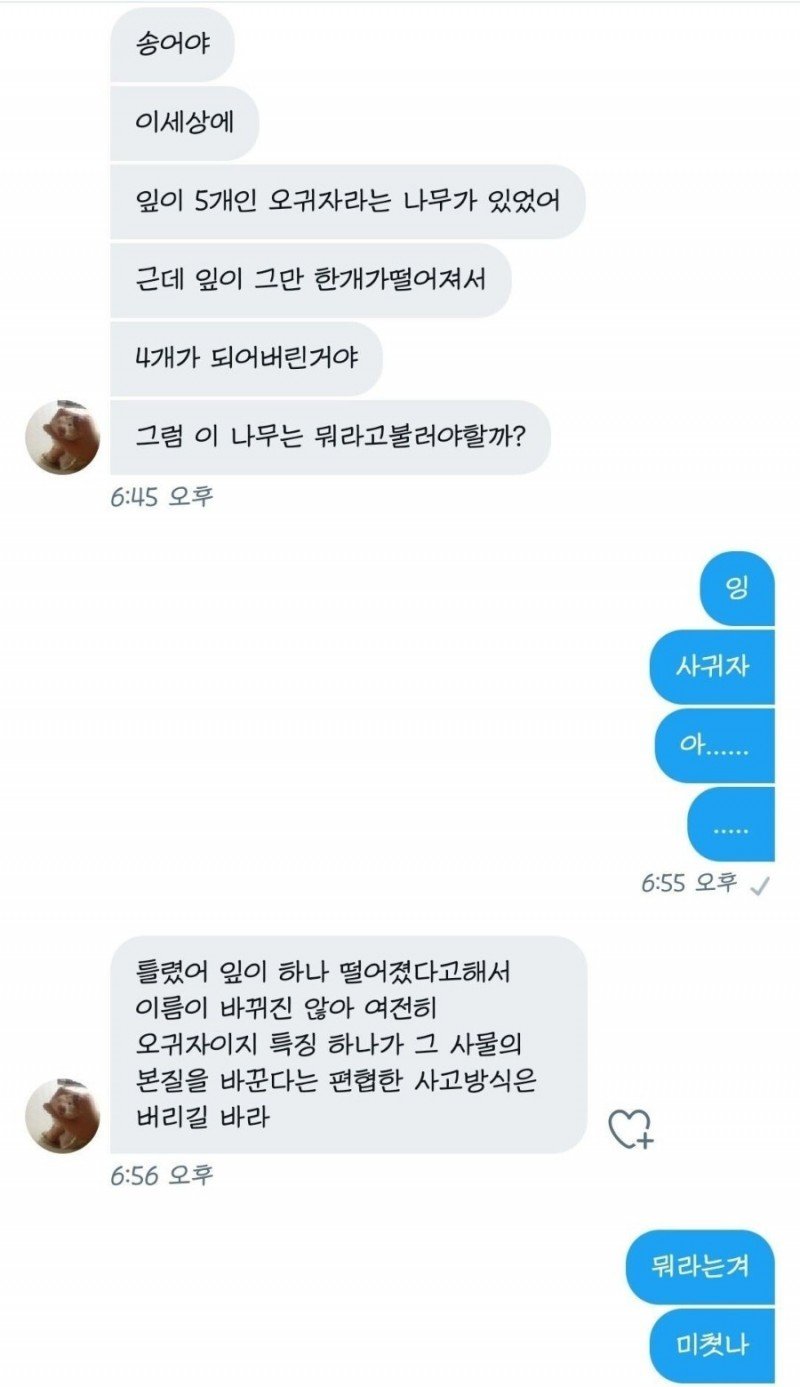Open sender's avatar beside the 6:56 오후 message

point(62,1116)
